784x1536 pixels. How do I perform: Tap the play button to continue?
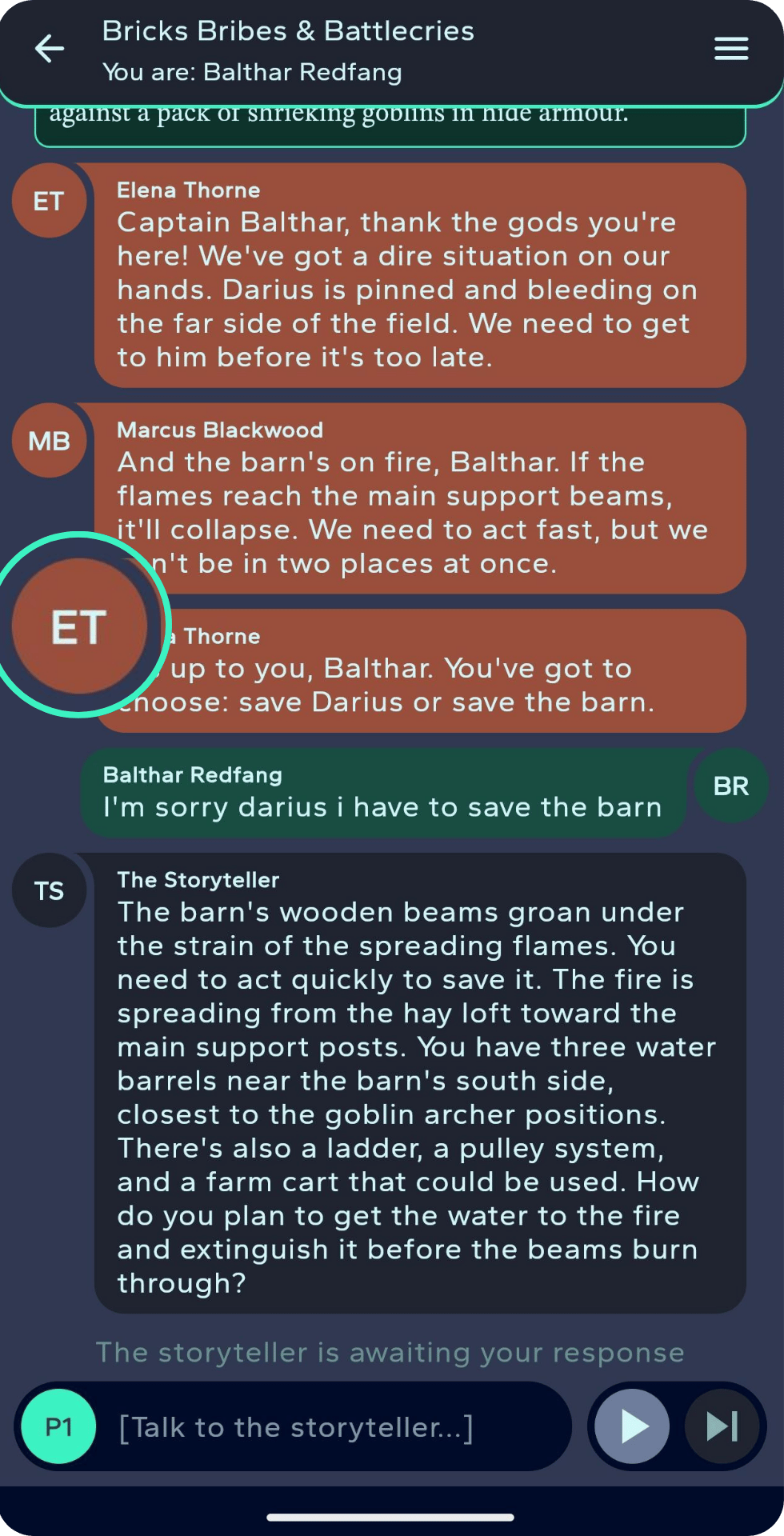633,1426
